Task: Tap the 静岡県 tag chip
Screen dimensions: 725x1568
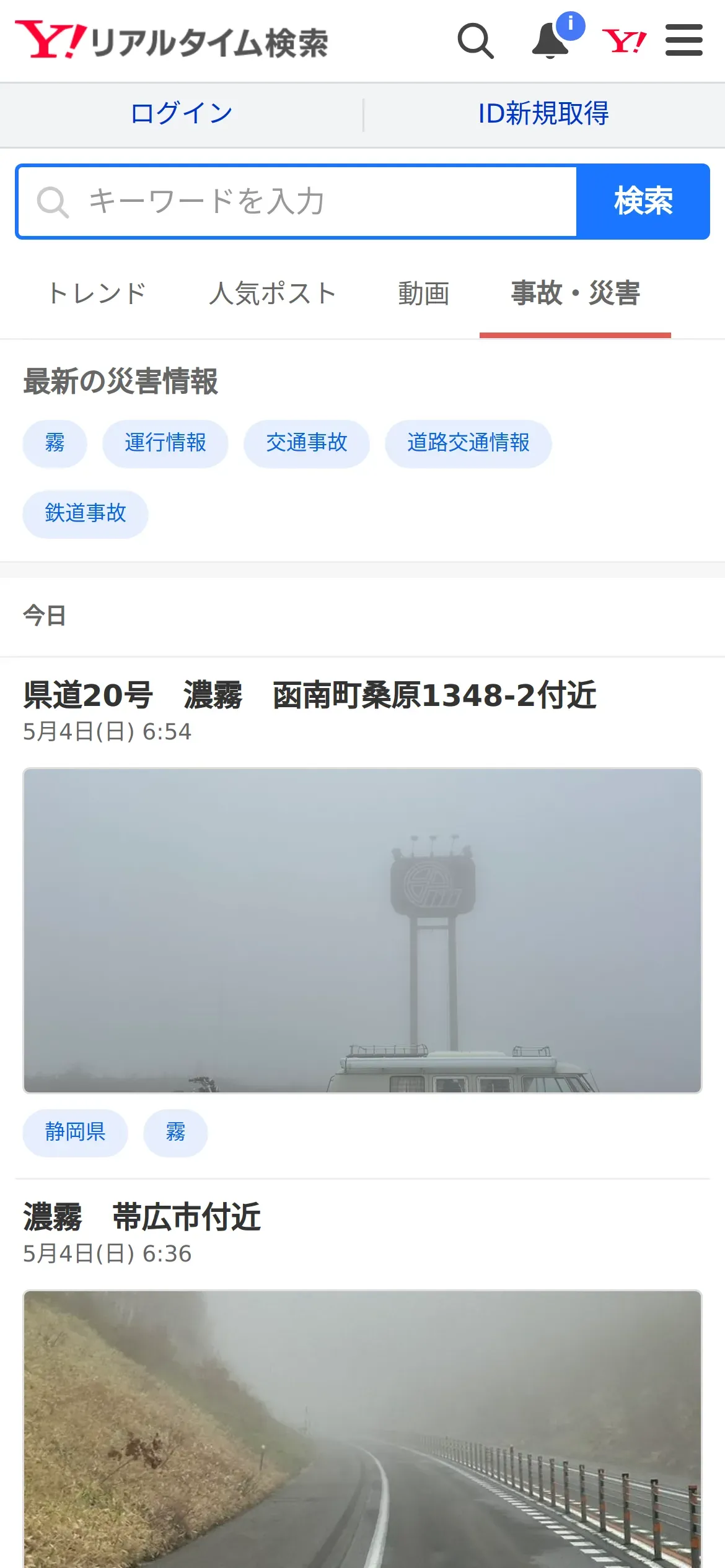Action: 76,1132
